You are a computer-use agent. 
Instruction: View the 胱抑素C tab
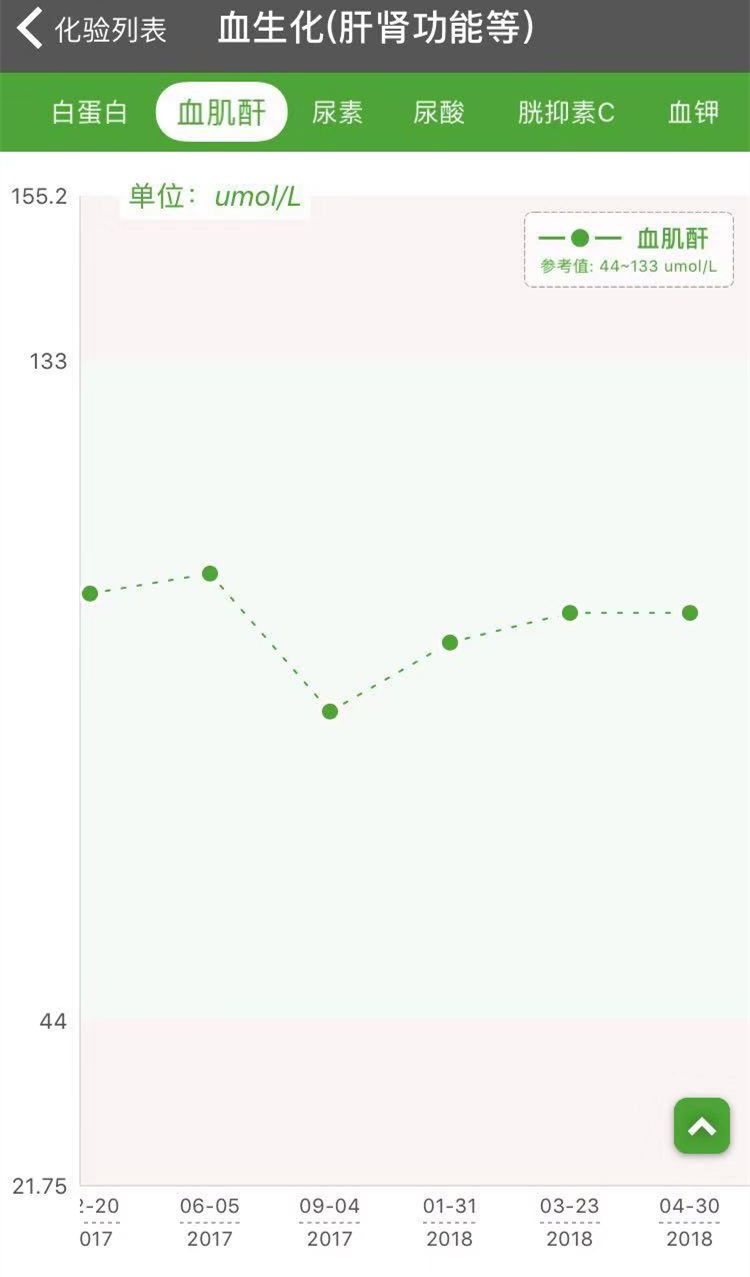pos(566,112)
